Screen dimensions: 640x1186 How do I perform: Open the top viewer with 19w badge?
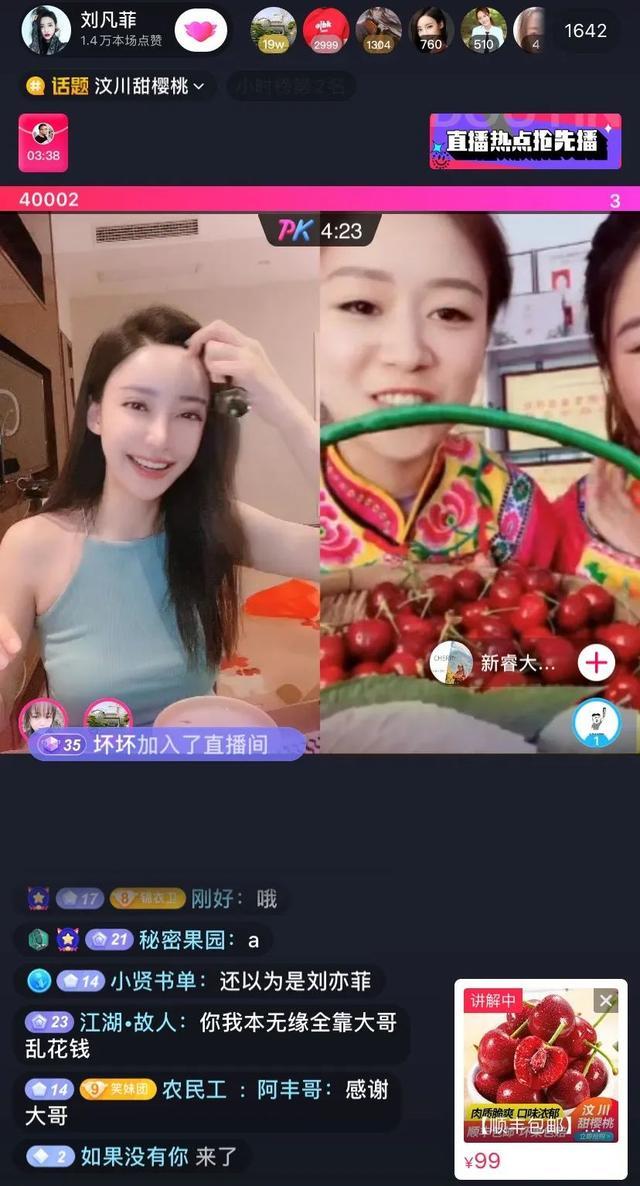pyautogui.click(x=272, y=30)
